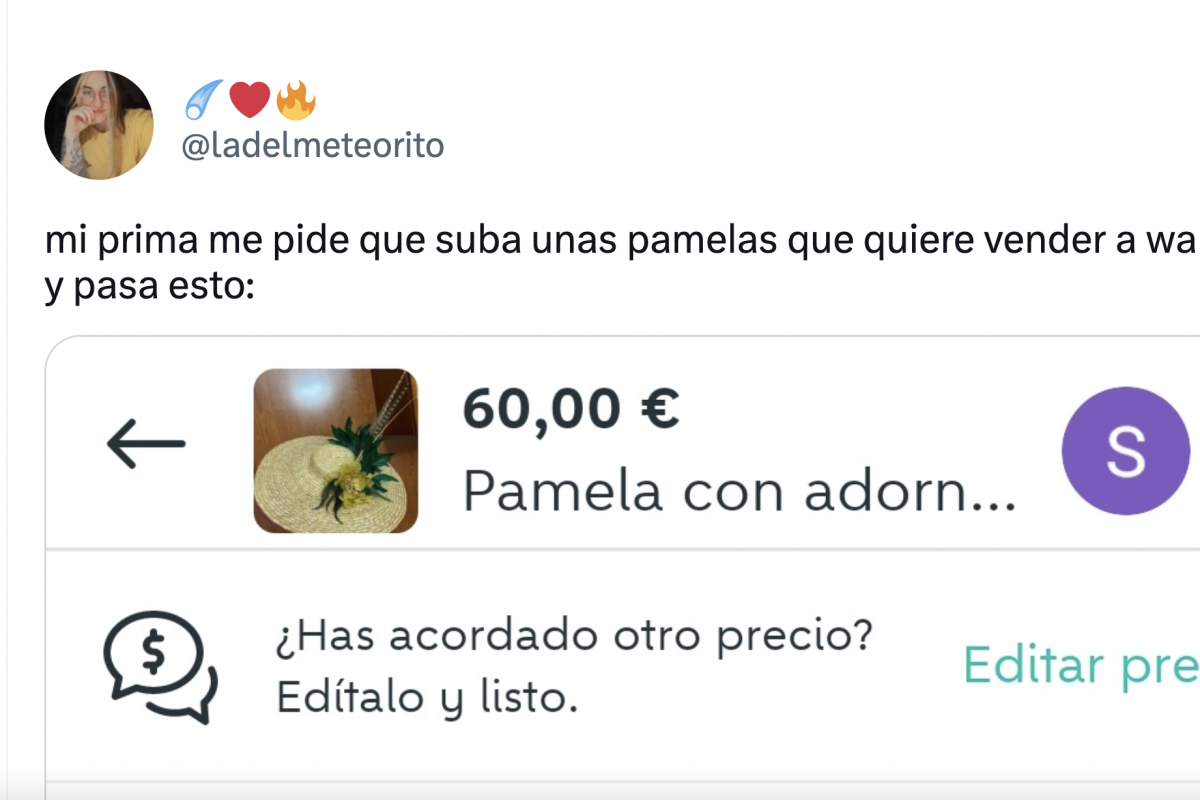The image size is (1200, 800).
Task: Open the @ladelmeteorito profile handle
Action: (312, 146)
